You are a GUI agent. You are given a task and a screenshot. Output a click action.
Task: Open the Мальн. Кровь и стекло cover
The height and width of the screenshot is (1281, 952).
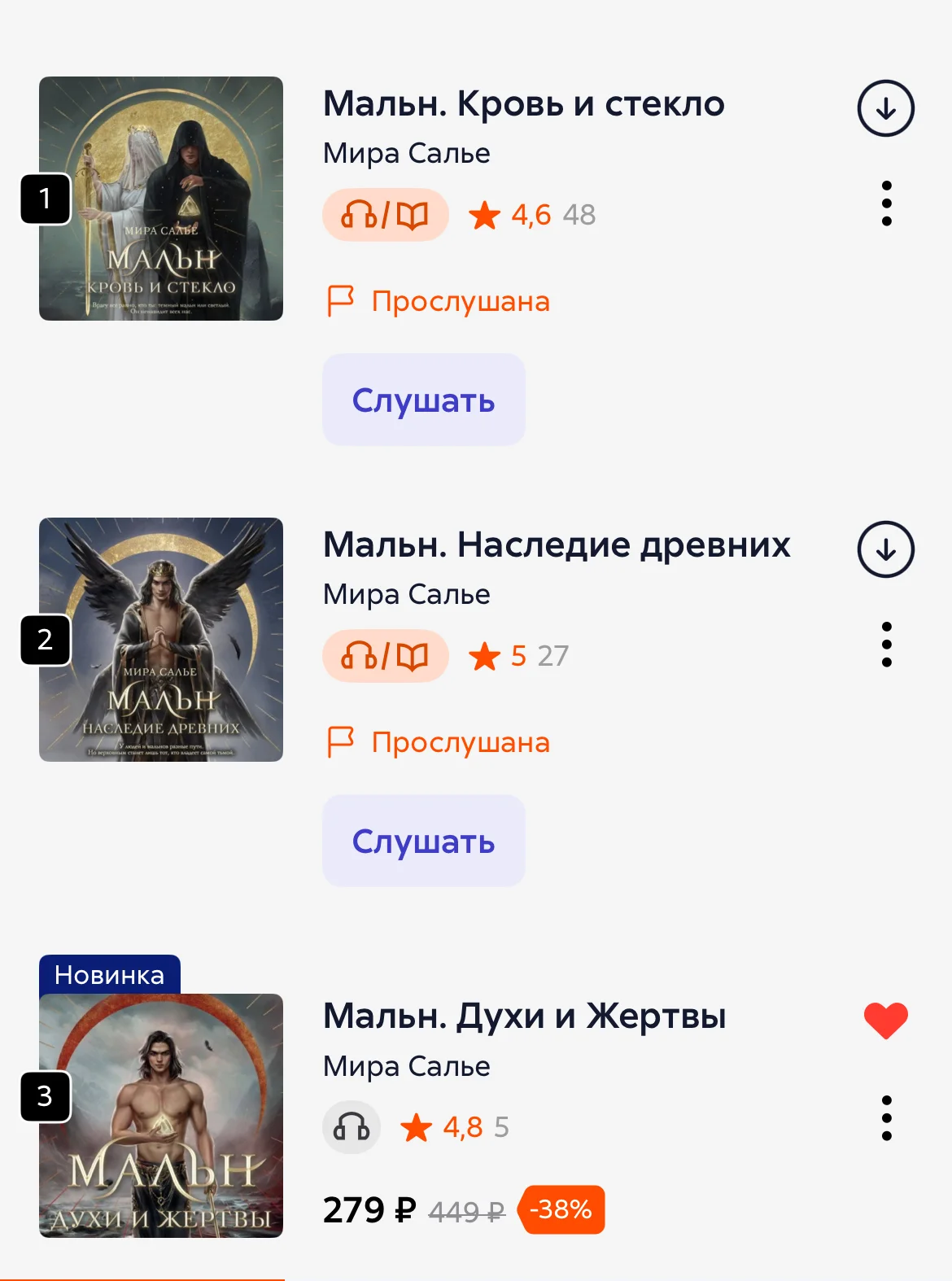tap(161, 199)
